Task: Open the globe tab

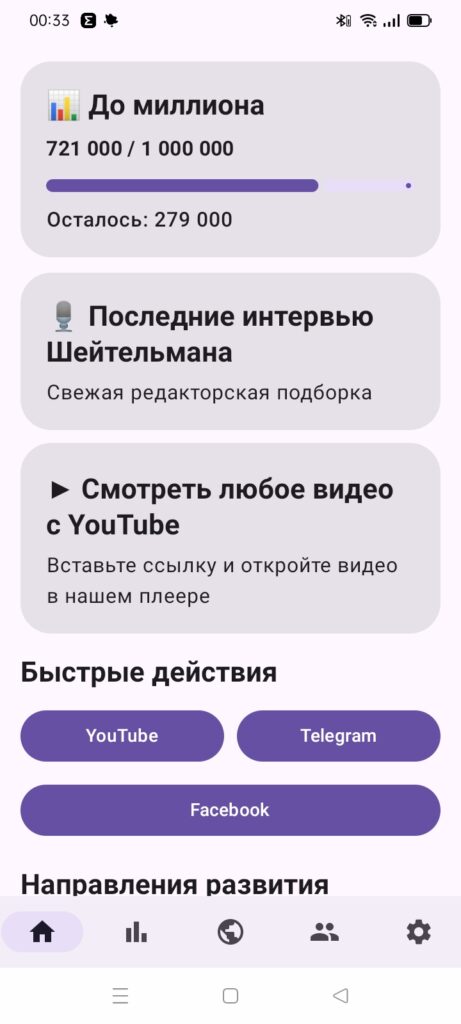Action: click(x=230, y=932)
